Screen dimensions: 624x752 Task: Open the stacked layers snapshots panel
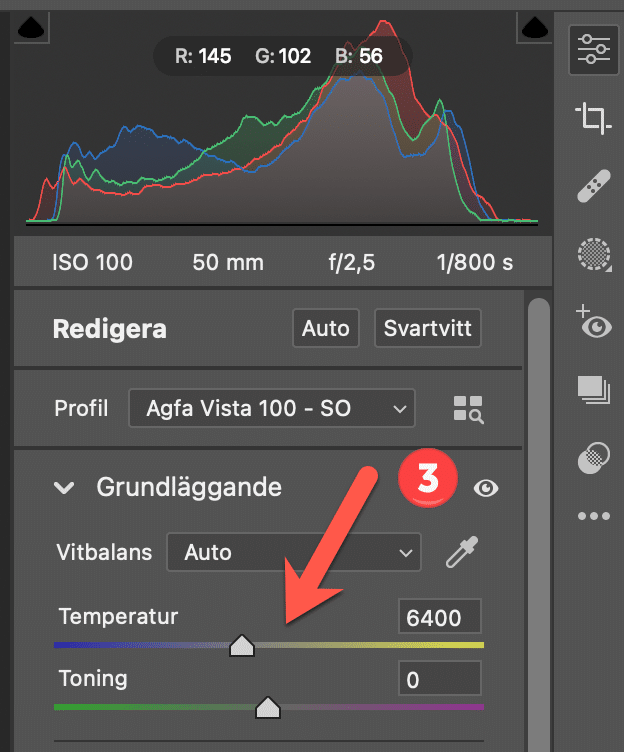(x=594, y=390)
